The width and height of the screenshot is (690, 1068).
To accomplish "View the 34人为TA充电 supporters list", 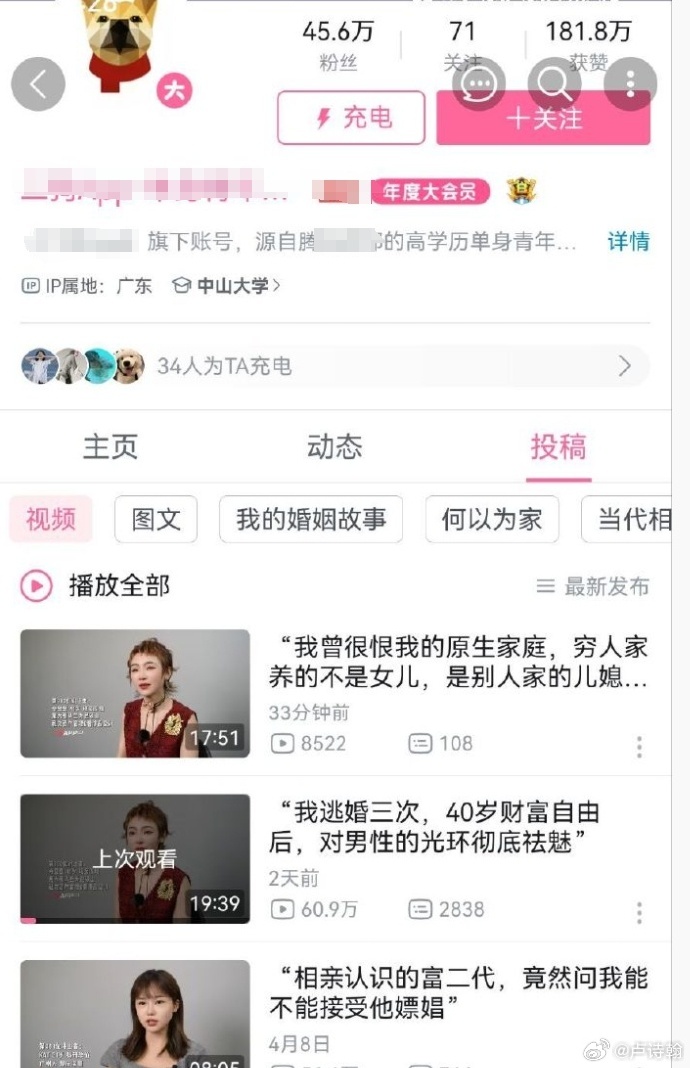I will click(335, 366).
